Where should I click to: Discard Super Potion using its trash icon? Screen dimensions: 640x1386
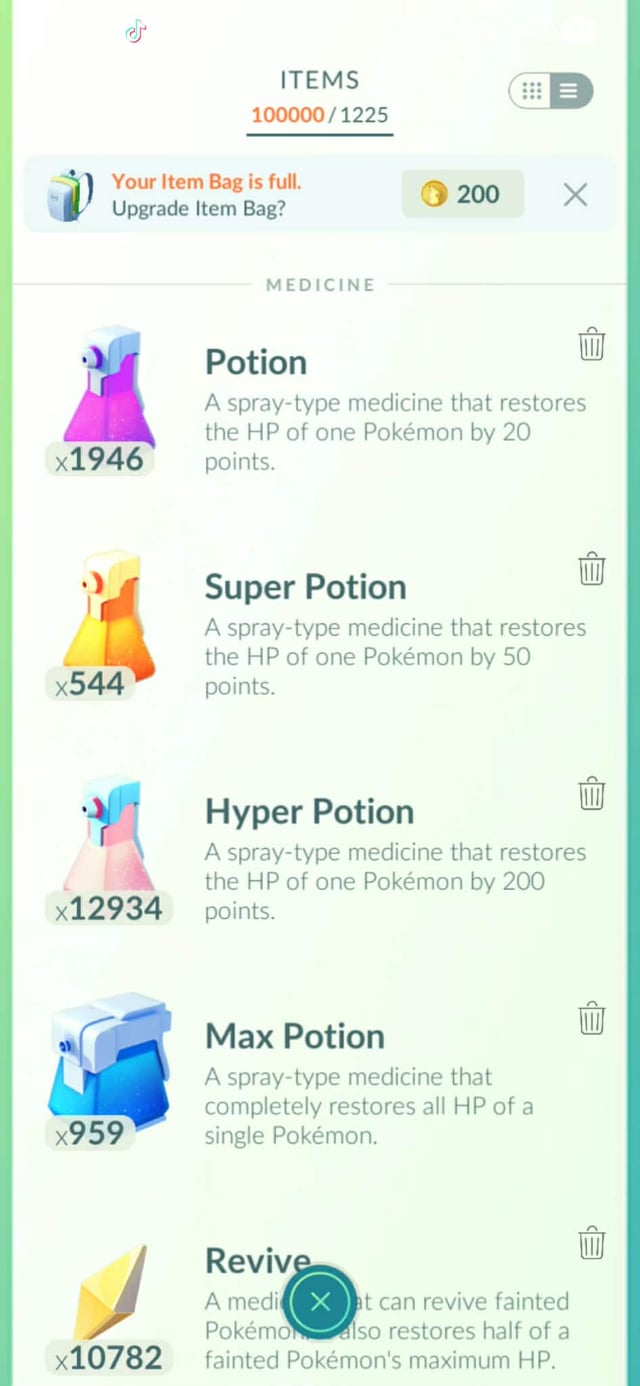[x=592, y=568]
